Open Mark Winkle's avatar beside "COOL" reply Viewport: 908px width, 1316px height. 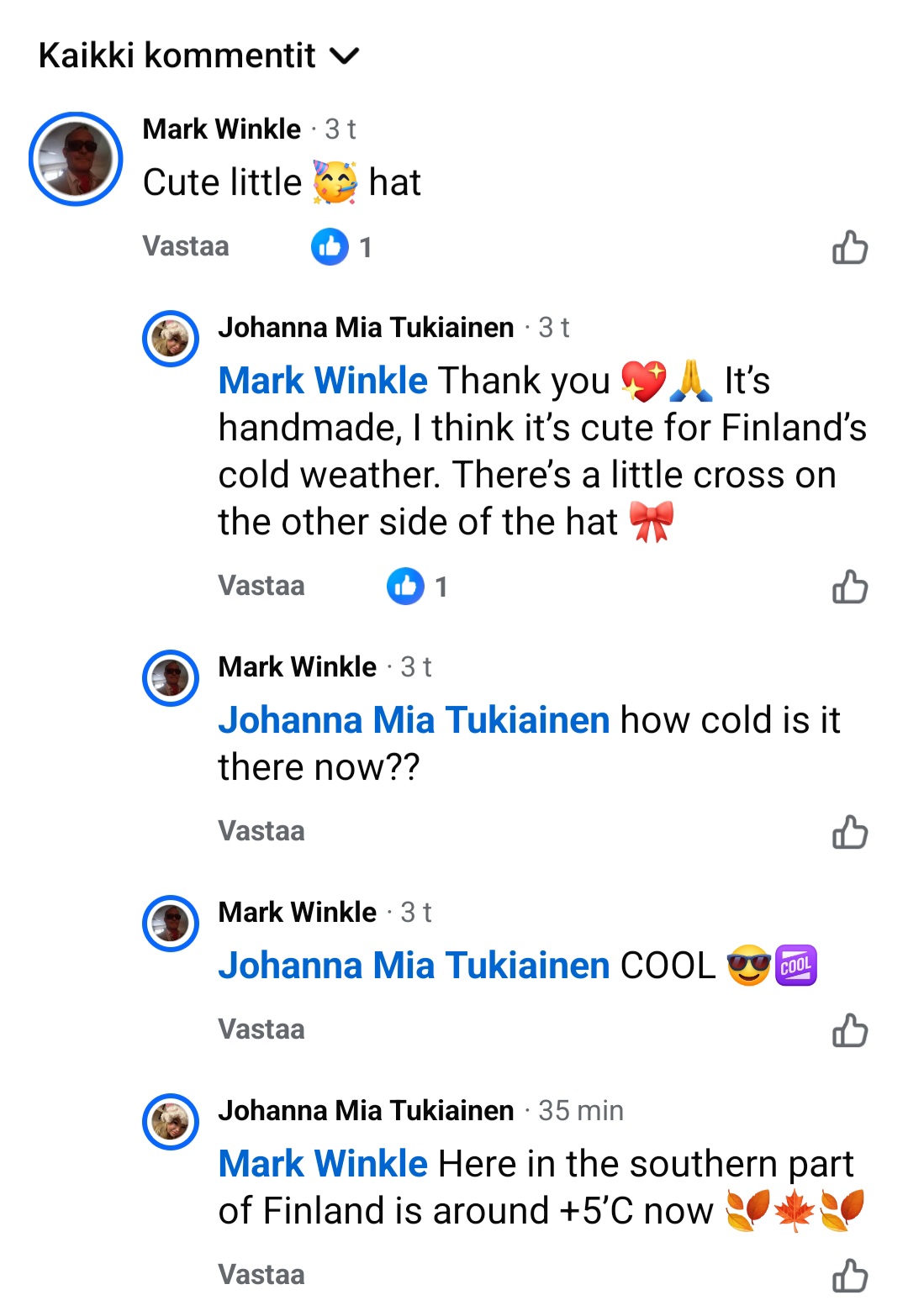point(171,924)
